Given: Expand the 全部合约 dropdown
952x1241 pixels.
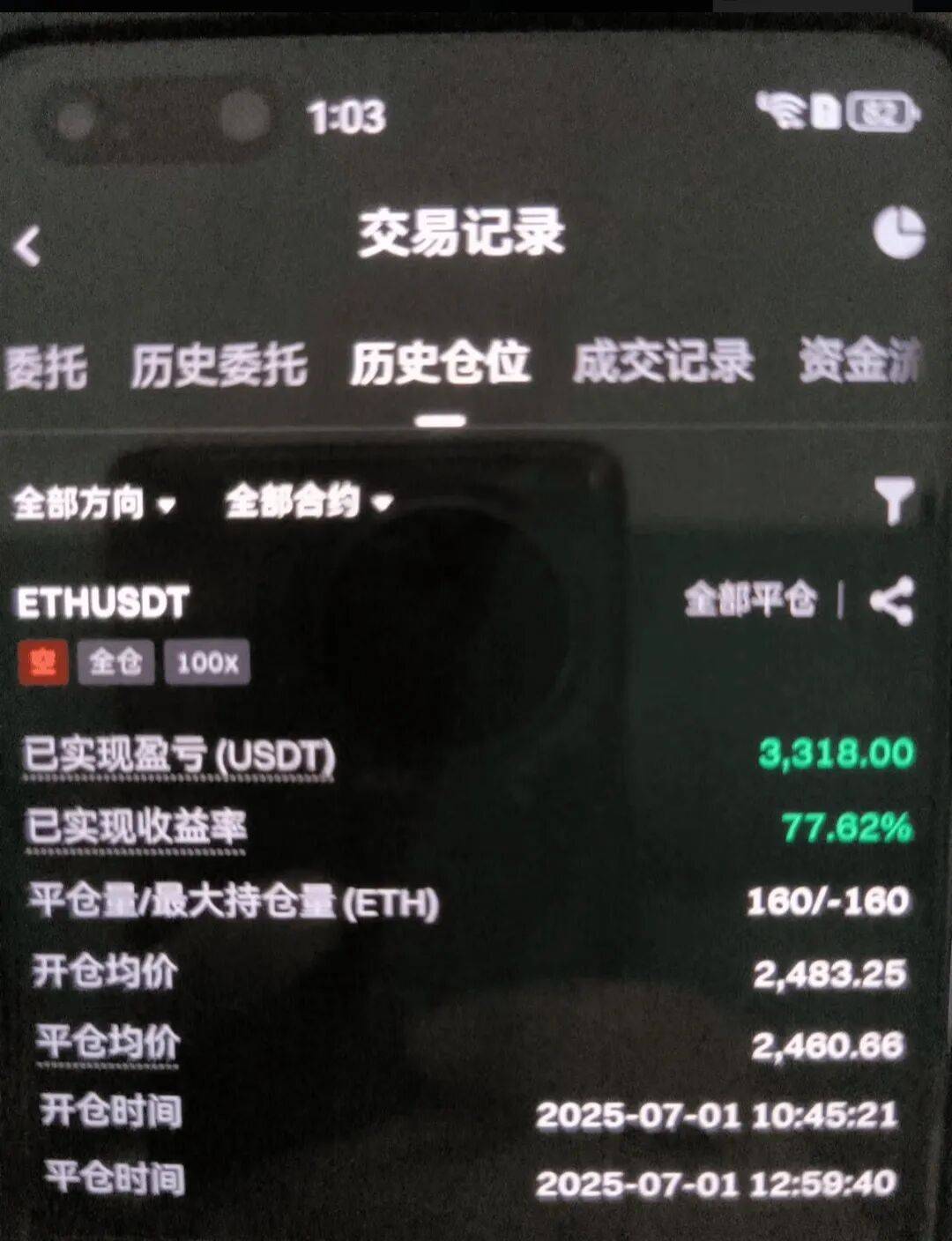Looking at the screenshot, I should tap(308, 503).
